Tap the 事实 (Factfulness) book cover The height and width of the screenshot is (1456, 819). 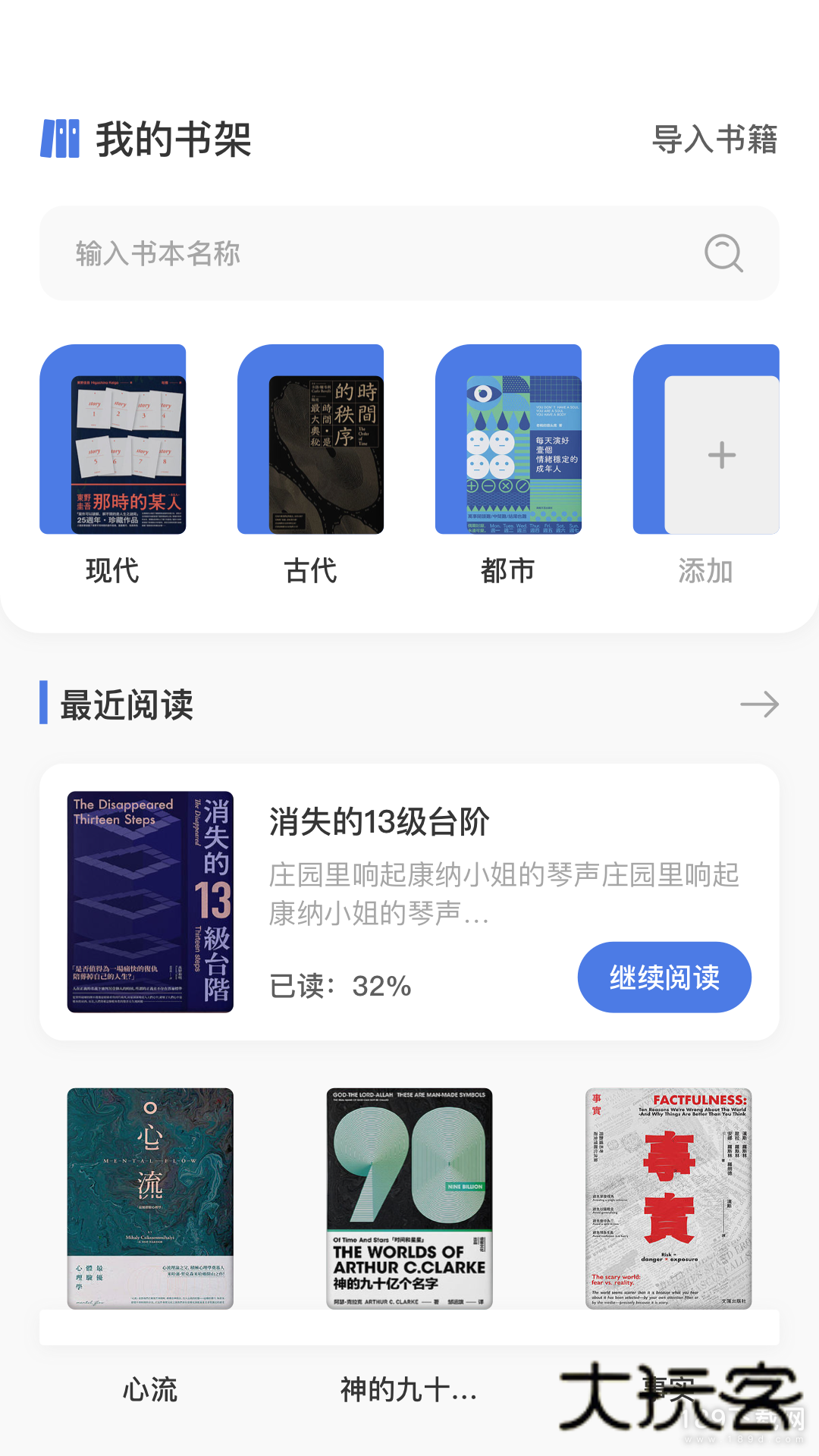667,1197
